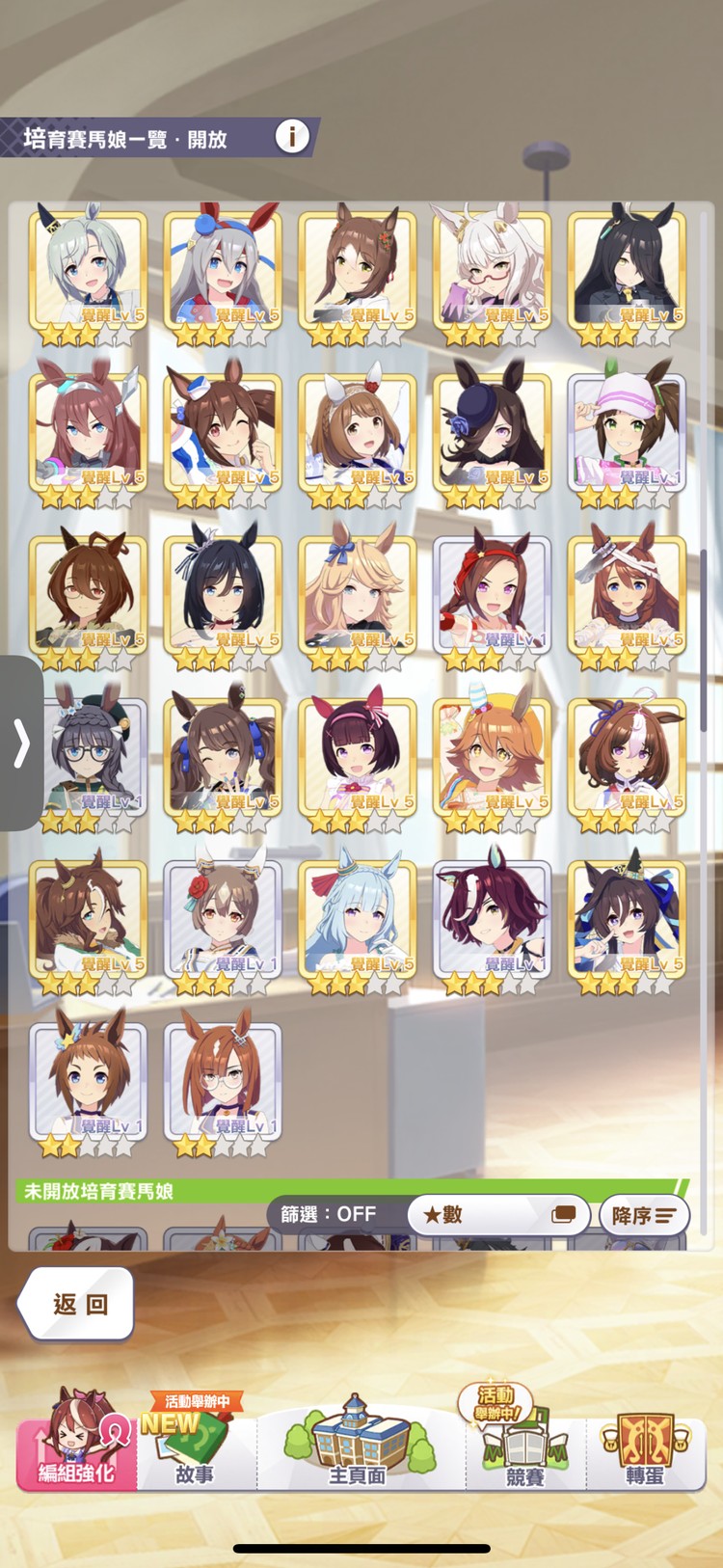The width and height of the screenshot is (723, 1568).
Task: Select the red-glasses white-haired character card
Action: [x=492, y=270]
